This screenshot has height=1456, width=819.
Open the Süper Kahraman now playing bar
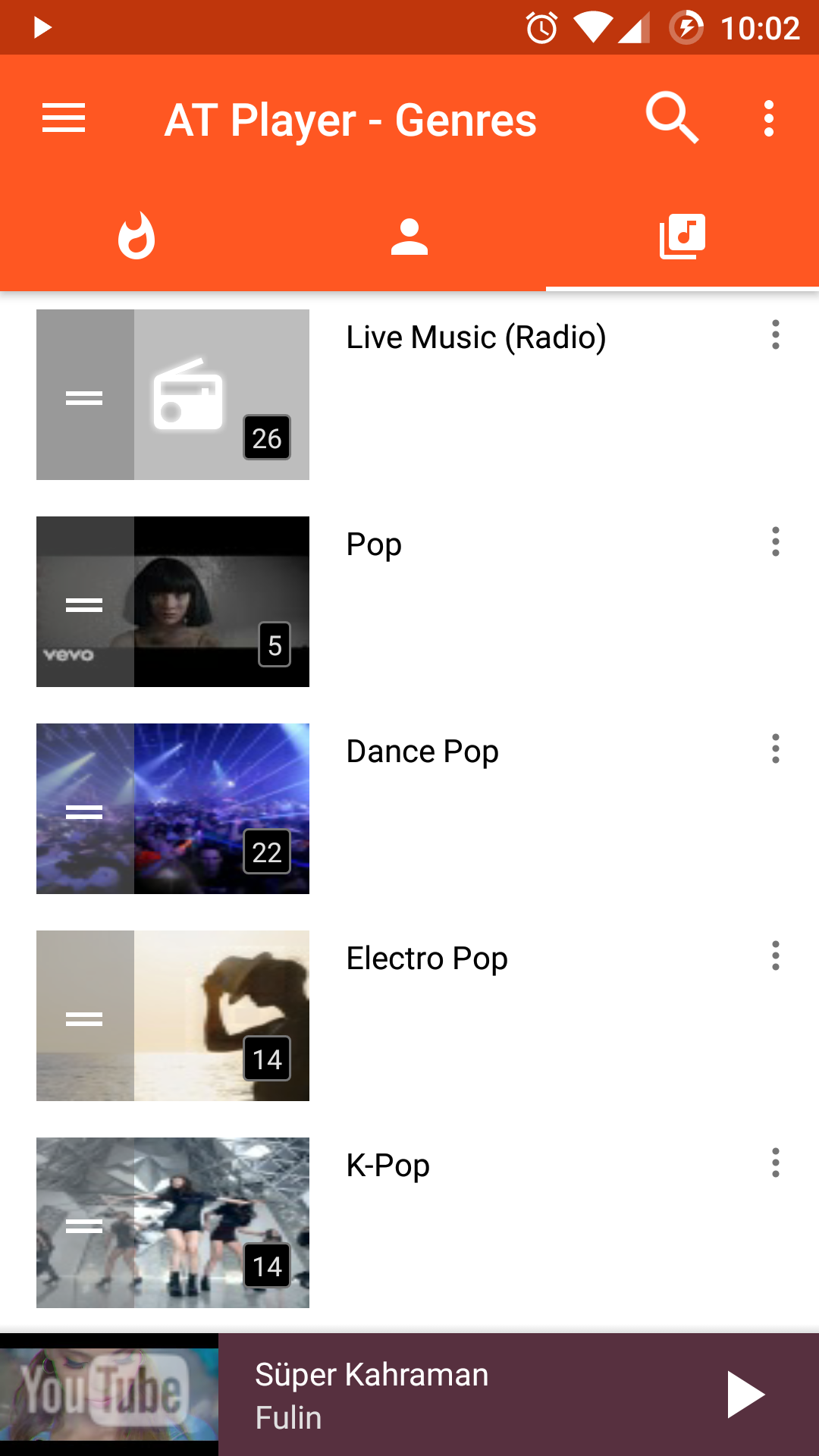click(x=455, y=1395)
